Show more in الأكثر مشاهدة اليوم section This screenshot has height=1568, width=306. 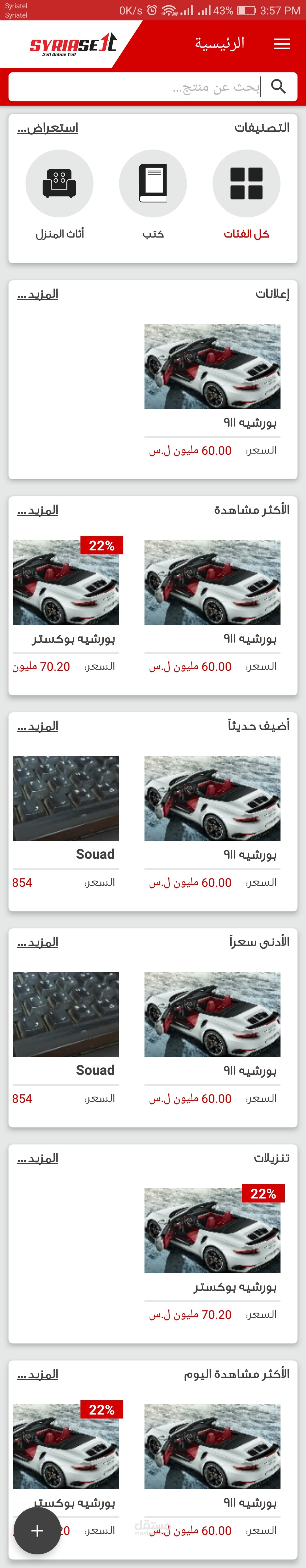(x=38, y=1374)
